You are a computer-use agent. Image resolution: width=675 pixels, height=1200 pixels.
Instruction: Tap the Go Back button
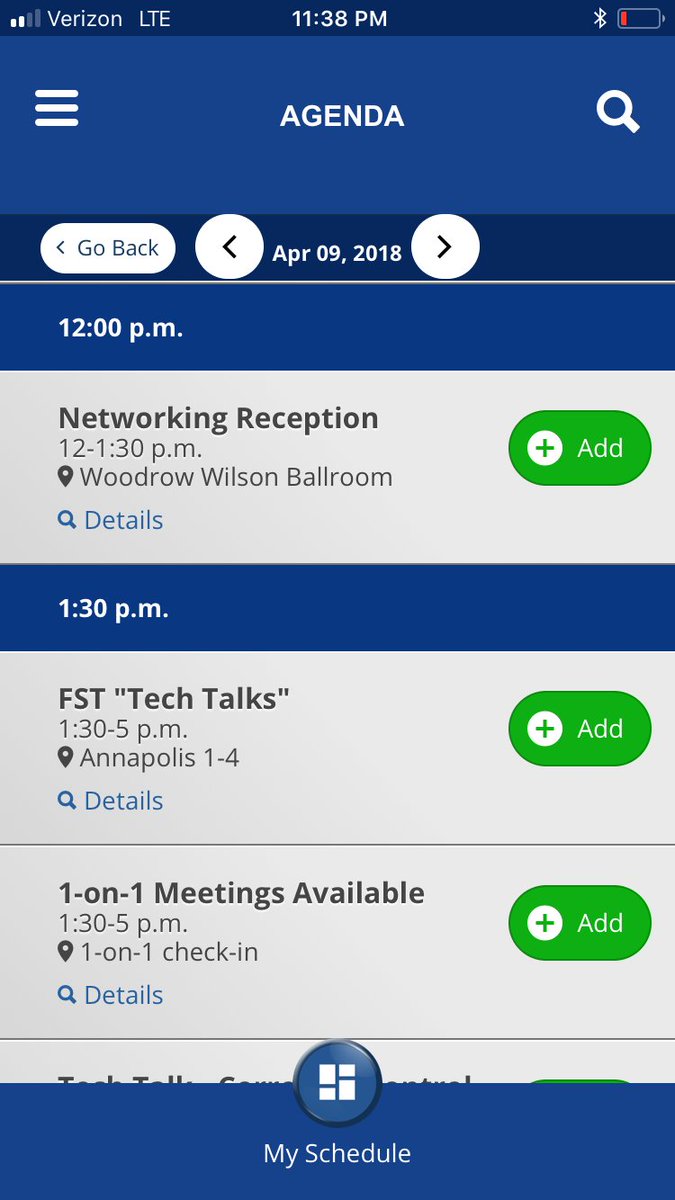tap(108, 248)
